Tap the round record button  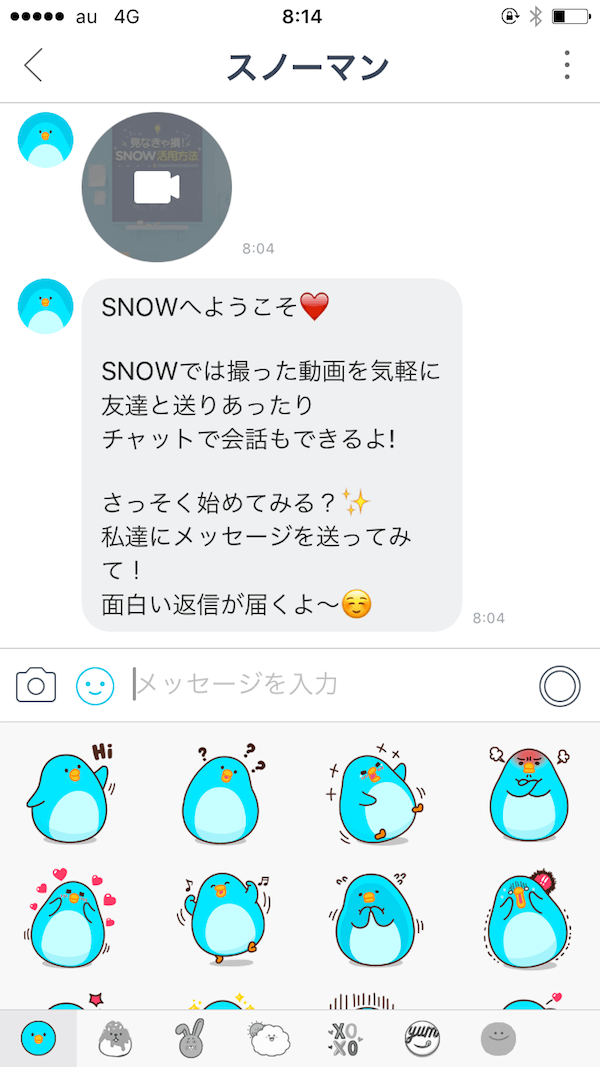click(x=559, y=685)
